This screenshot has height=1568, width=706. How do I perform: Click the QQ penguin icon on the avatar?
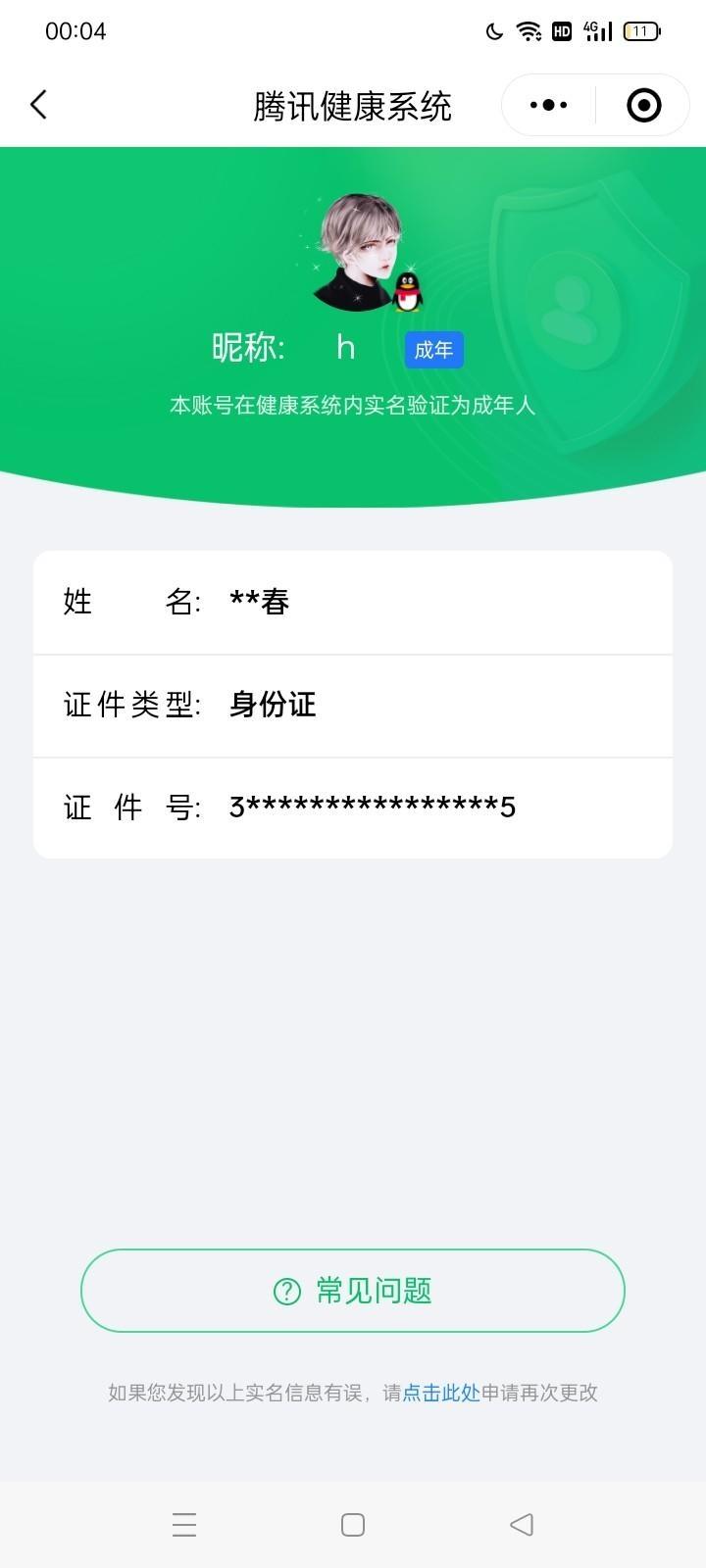pyautogui.click(x=409, y=289)
